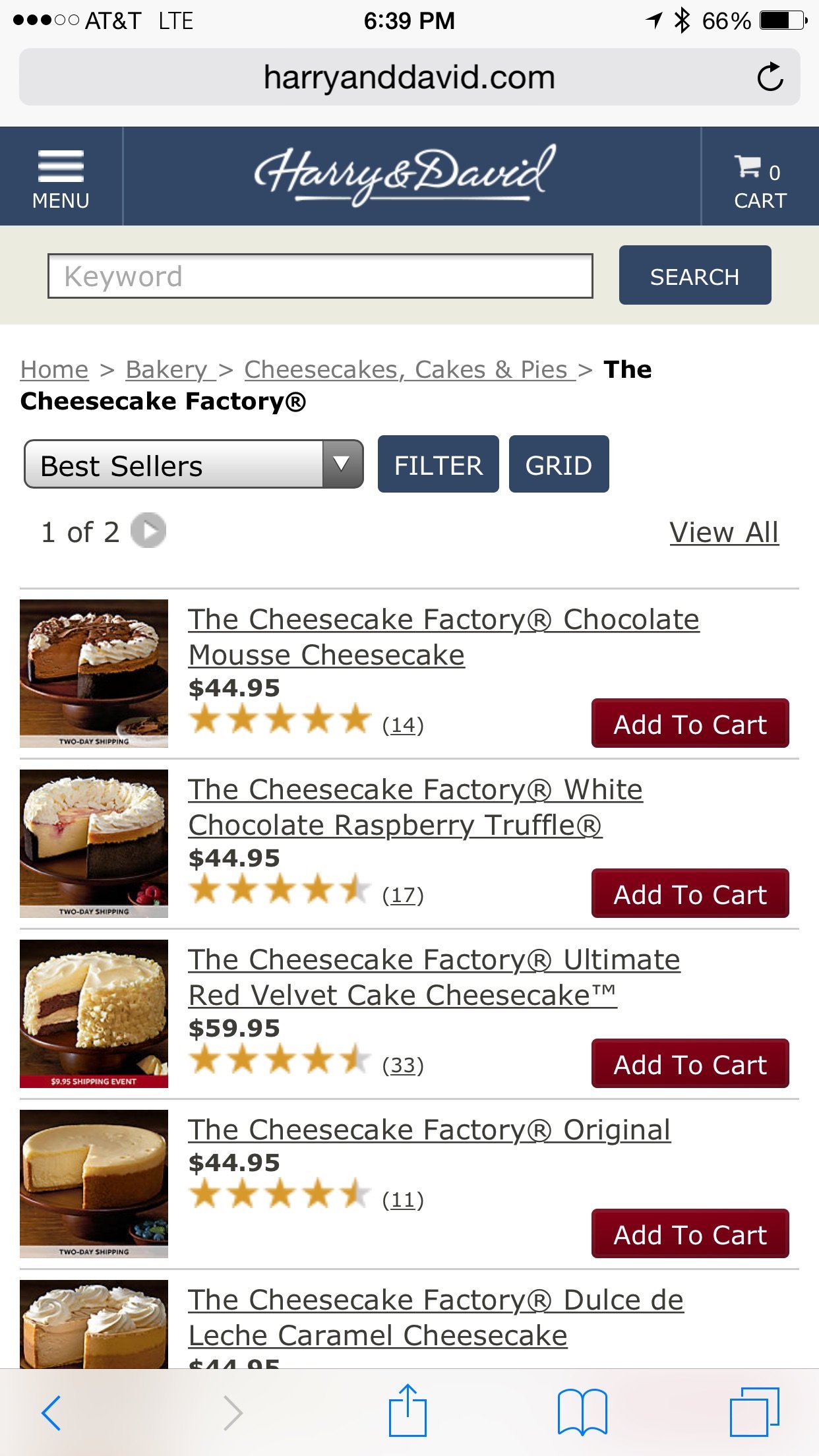Add Original cheesecake to cart
The height and width of the screenshot is (1456, 819).
690,1234
